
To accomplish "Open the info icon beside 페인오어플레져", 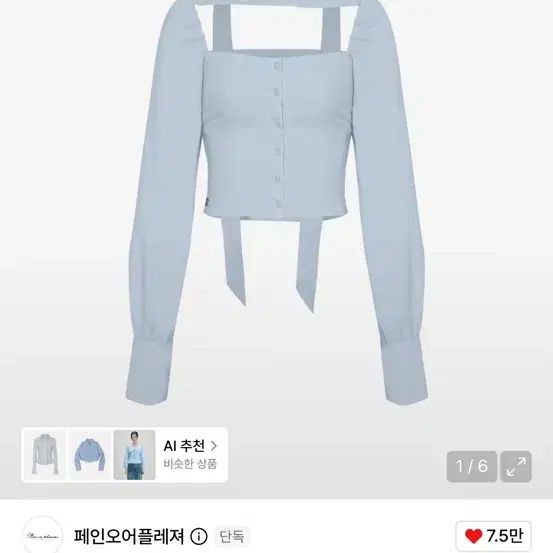I will pos(199,537).
